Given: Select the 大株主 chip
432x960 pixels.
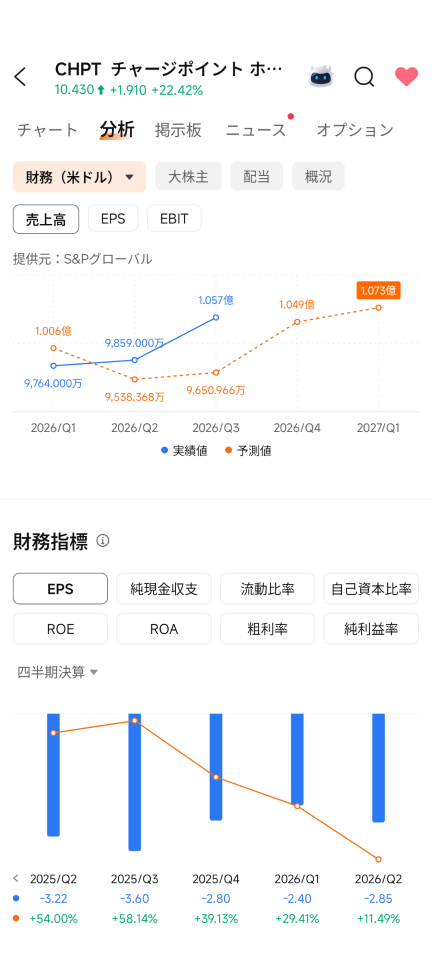Looking at the screenshot, I should (188, 177).
